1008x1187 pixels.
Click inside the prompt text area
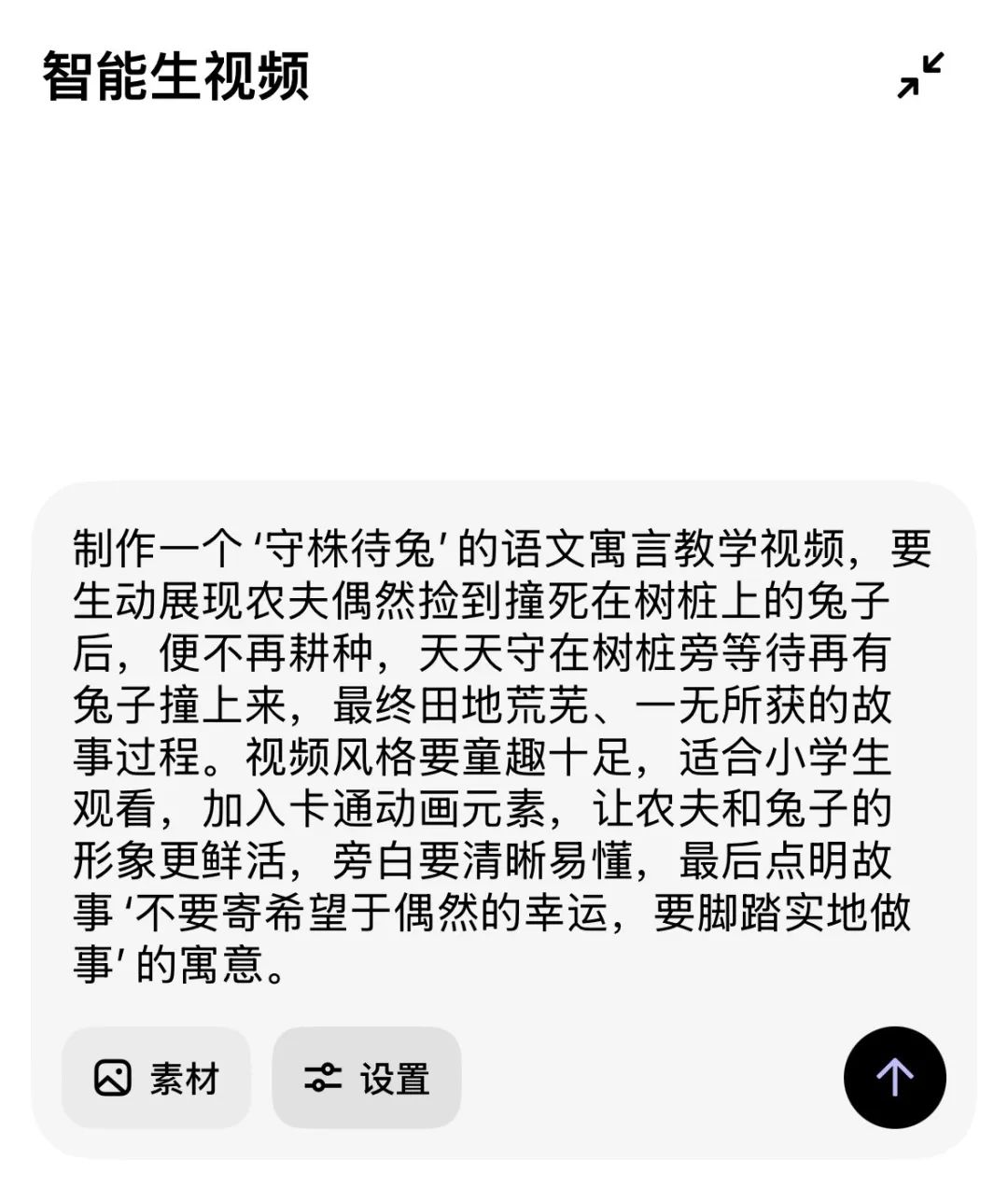tap(504, 747)
